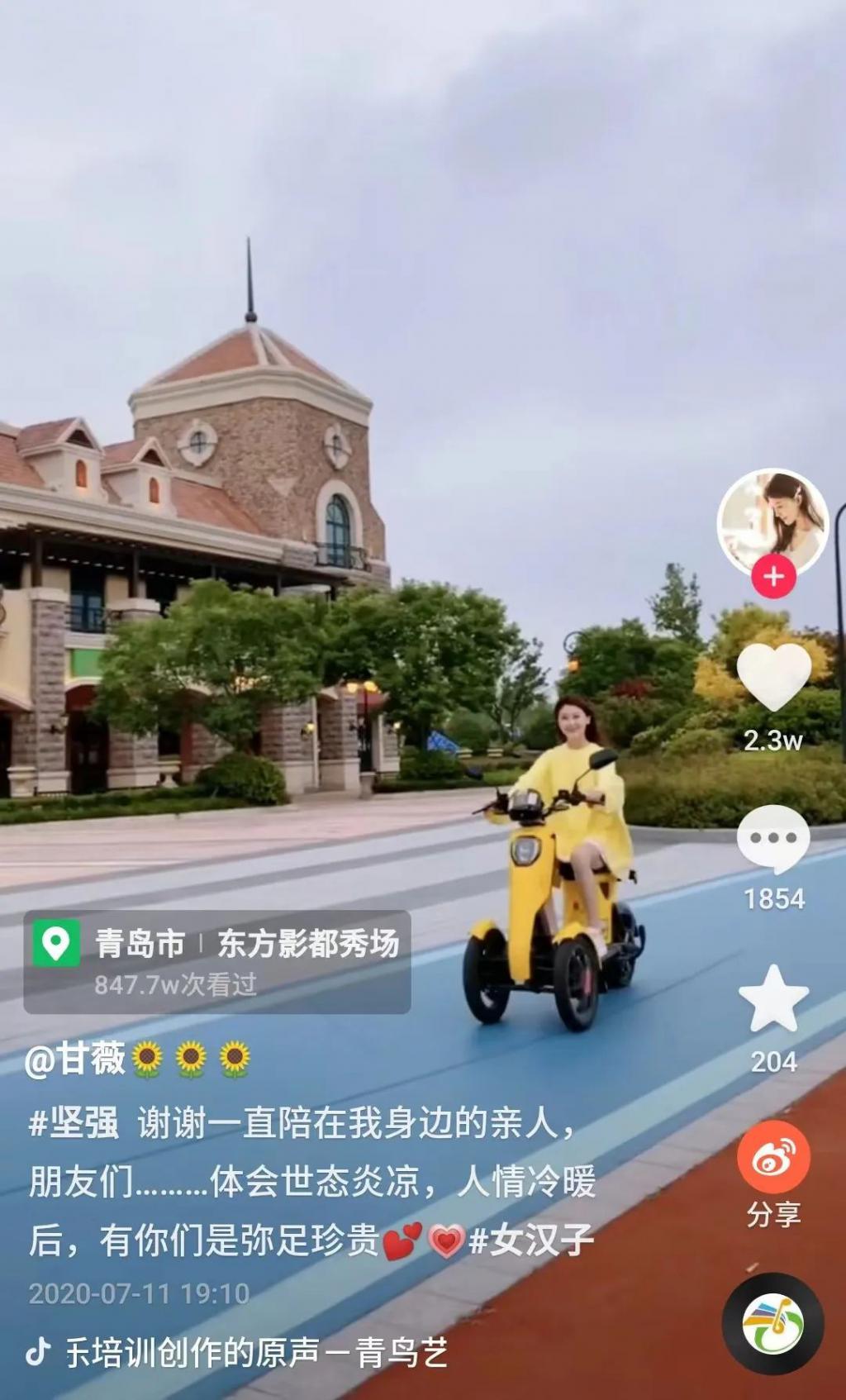This screenshot has height=1400, width=846.
Task: Open the #坚强 hashtag
Action: coord(74,1123)
